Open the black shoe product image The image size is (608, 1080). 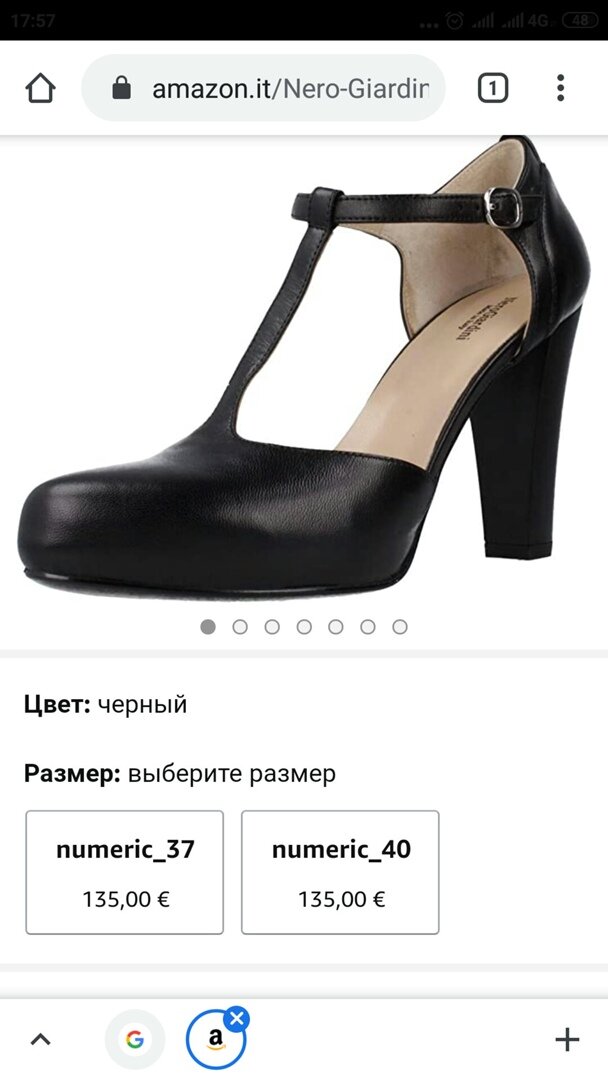304,366
